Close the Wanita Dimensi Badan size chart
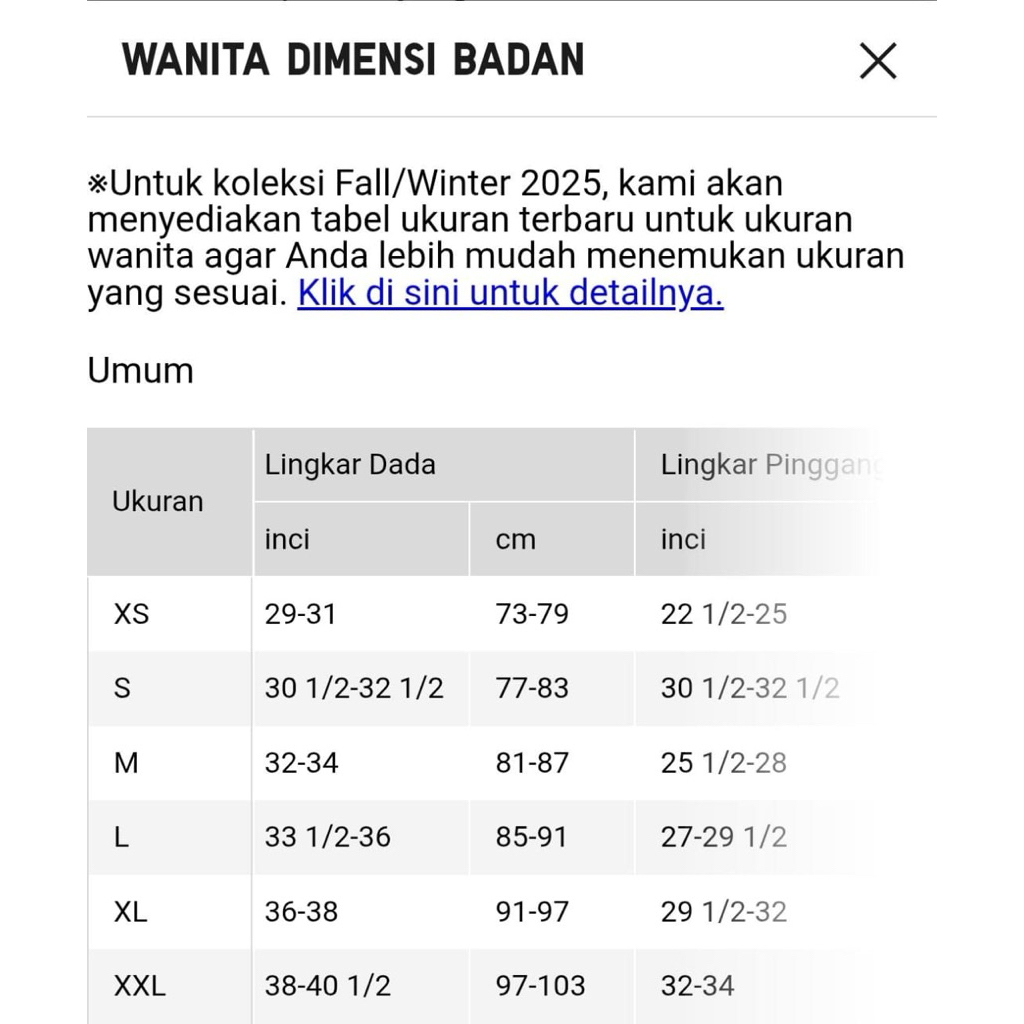 tap(878, 61)
